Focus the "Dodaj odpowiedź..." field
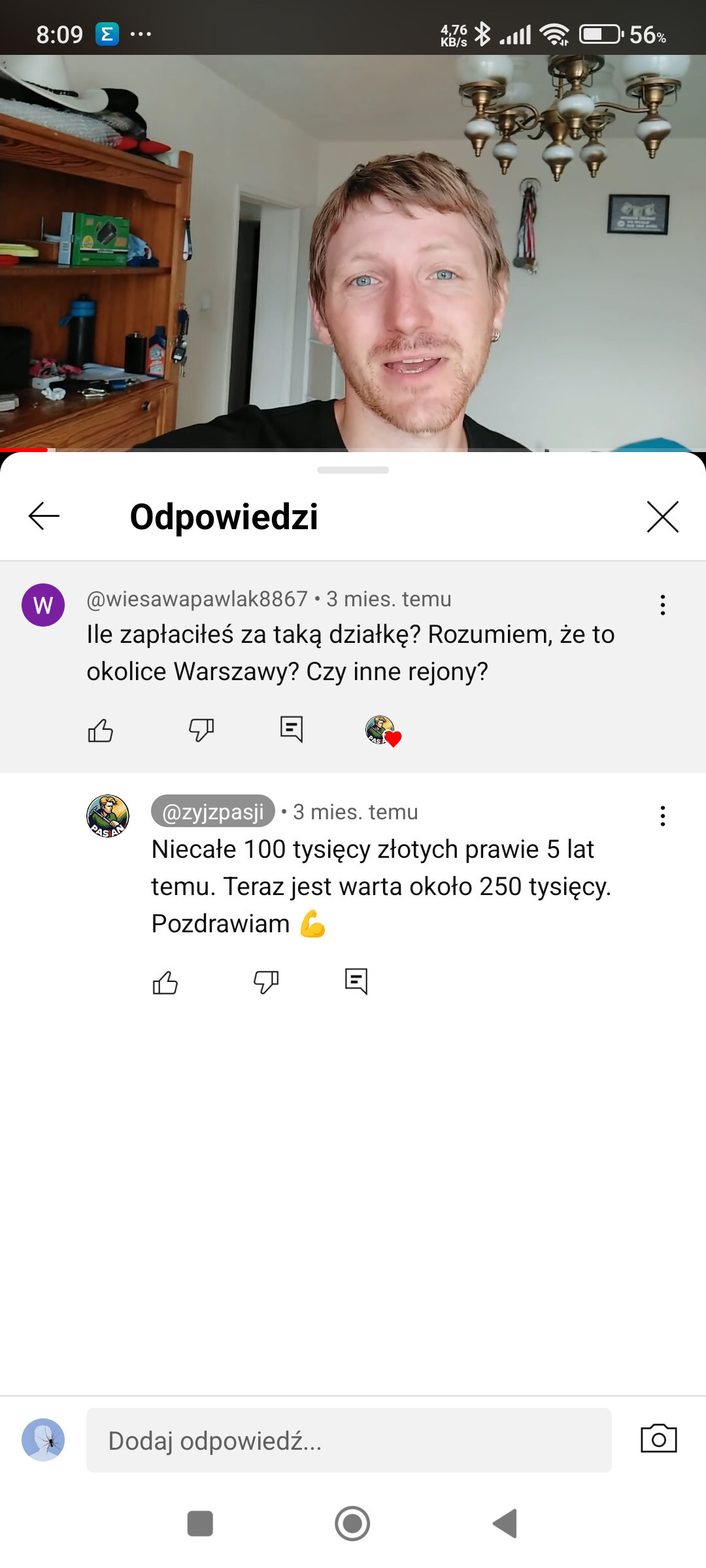This screenshot has height=1568, width=706. (x=348, y=1441)
